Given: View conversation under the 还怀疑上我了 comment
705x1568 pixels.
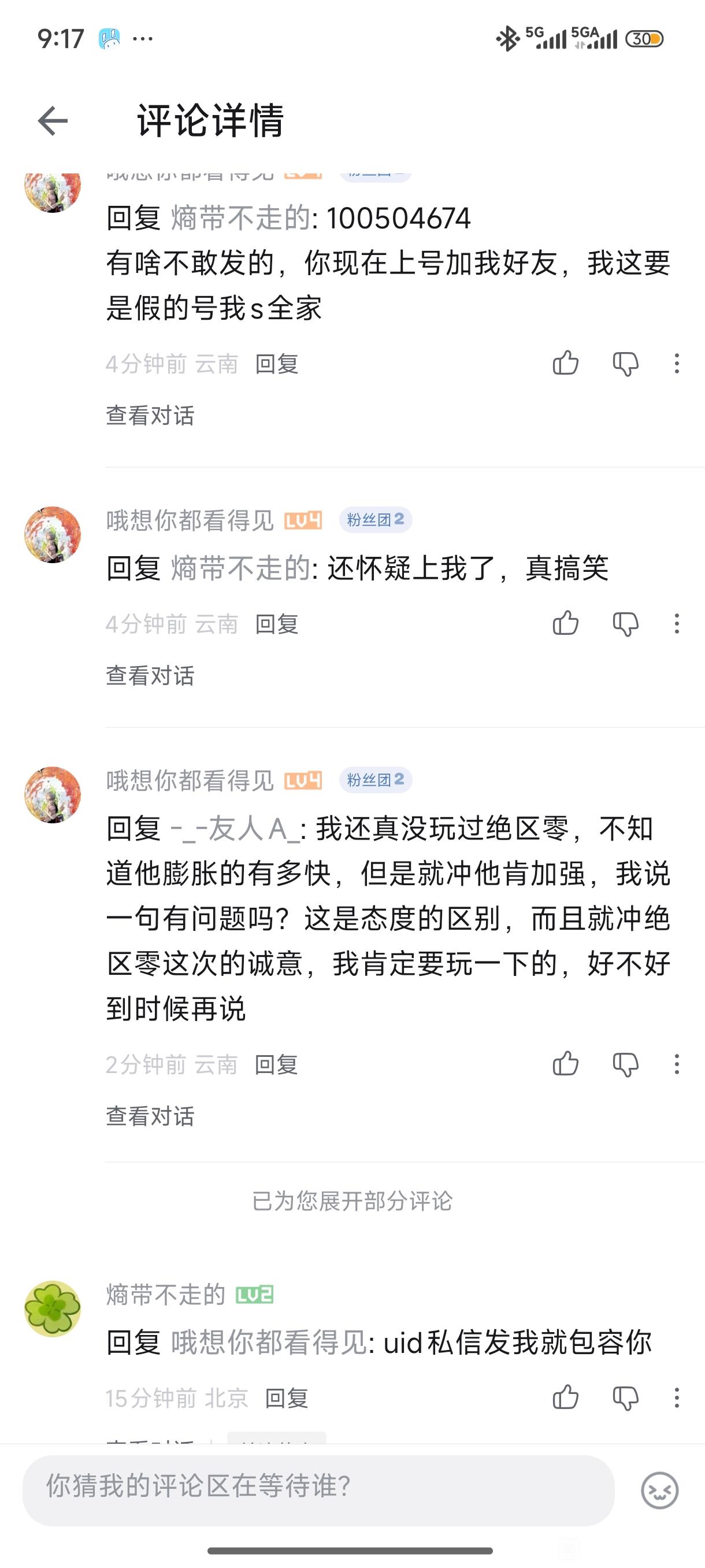Looking at the screenshot, I should (x=150, y=676).
